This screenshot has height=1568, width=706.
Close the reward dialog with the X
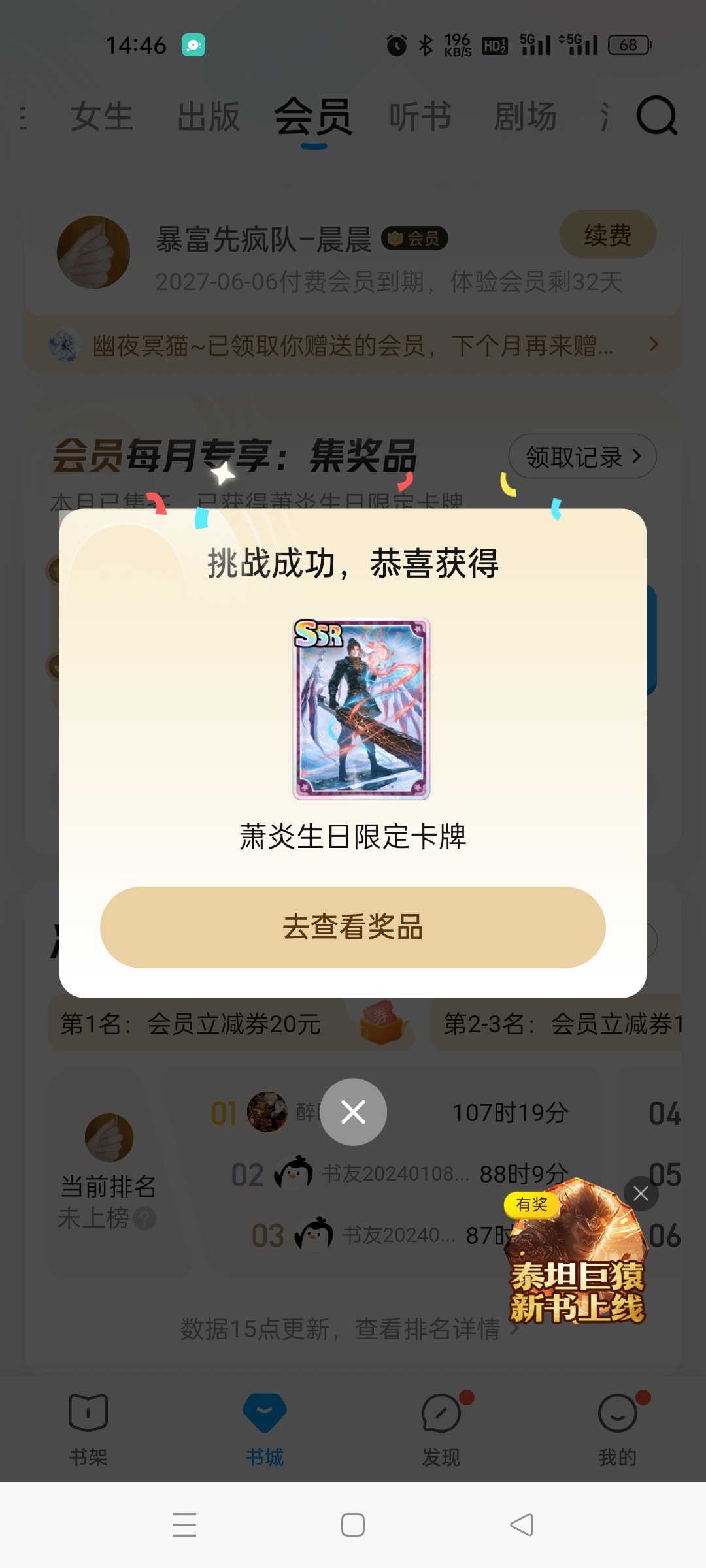[x=353, y=1112]
